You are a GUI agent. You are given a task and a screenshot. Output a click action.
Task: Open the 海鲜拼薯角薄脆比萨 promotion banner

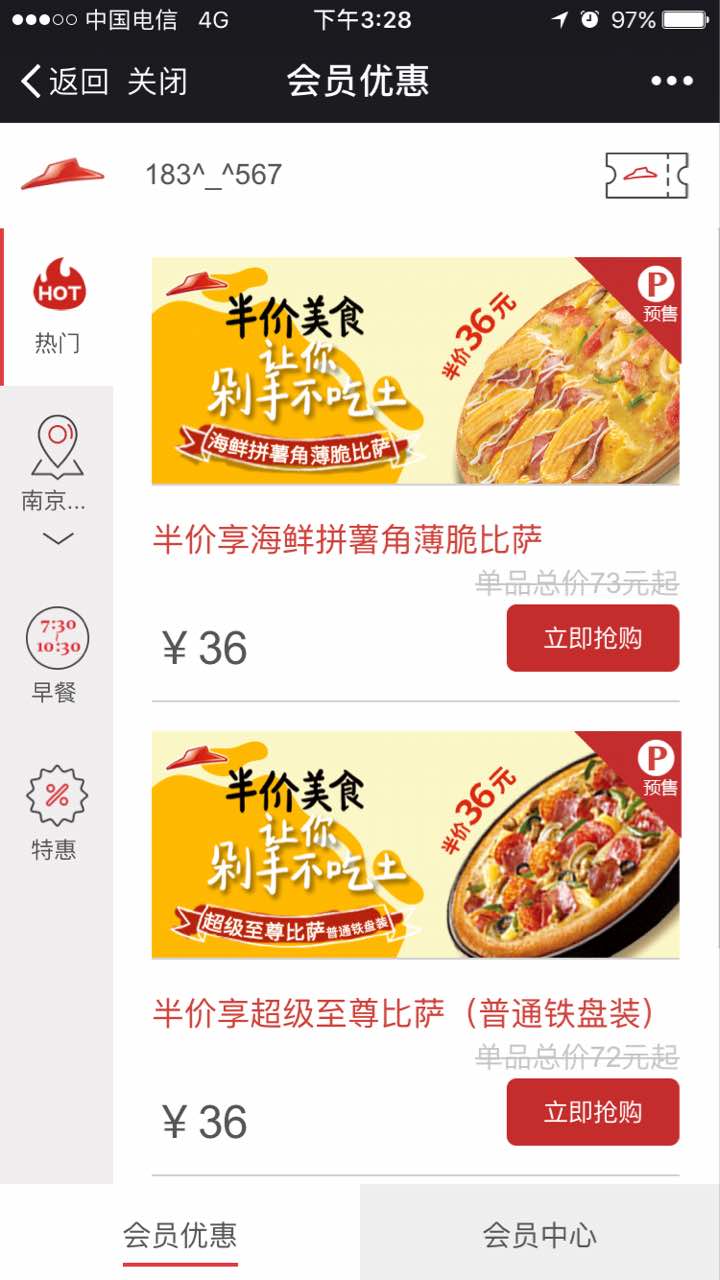coord(415,371)
